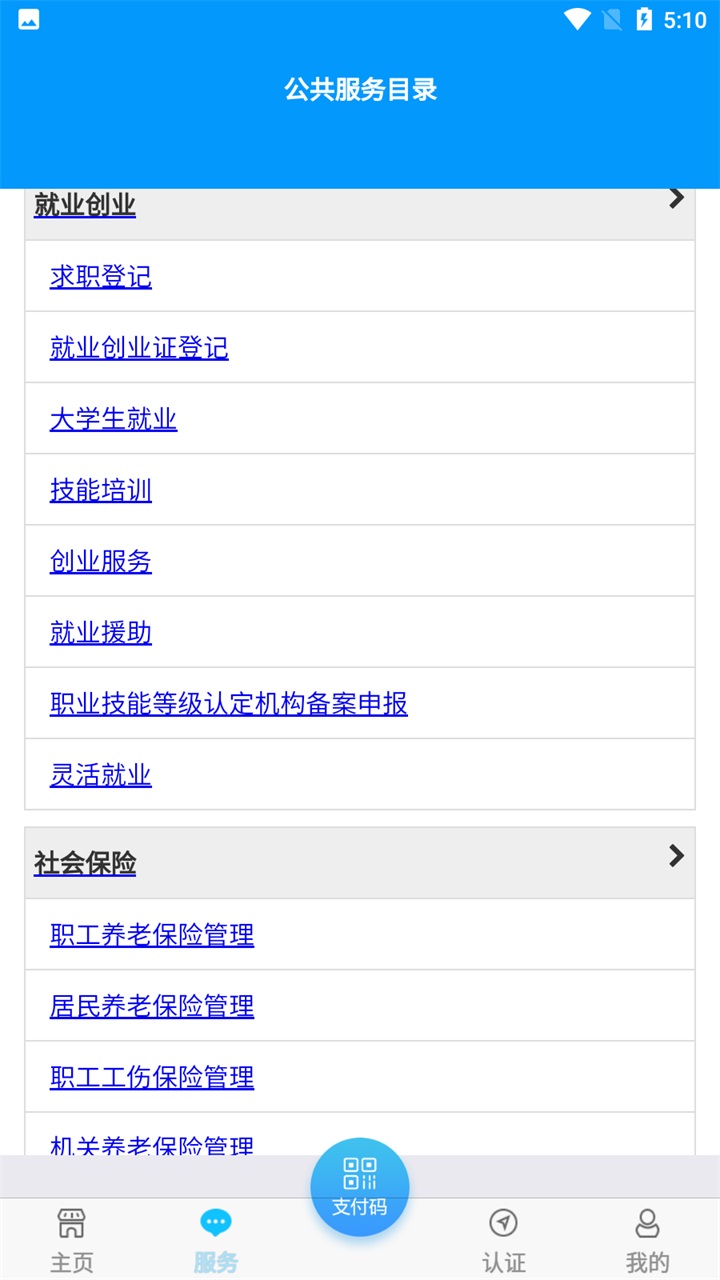
Task: Open the 灵活就业 service
Action: (x=99, y=775)
